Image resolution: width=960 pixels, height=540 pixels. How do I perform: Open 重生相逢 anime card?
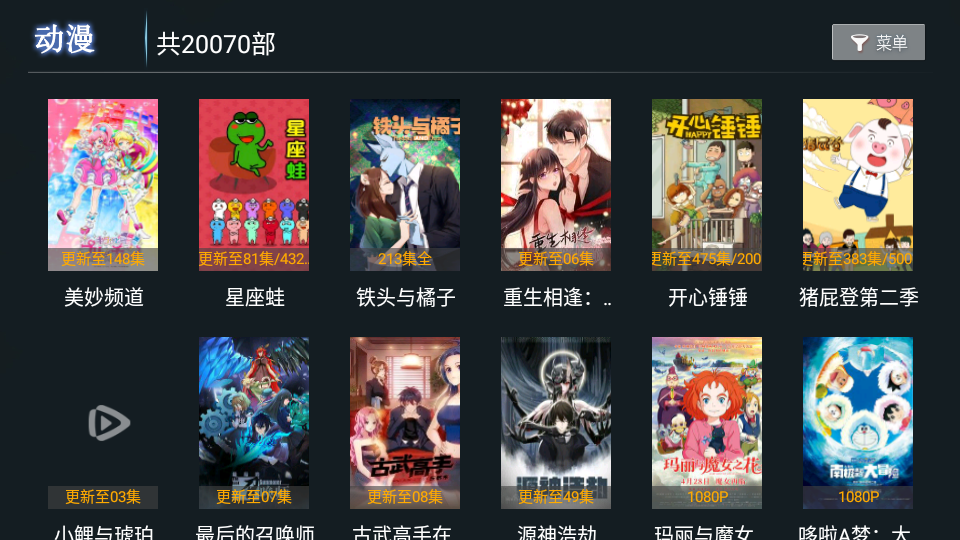(x=556, y=185)
